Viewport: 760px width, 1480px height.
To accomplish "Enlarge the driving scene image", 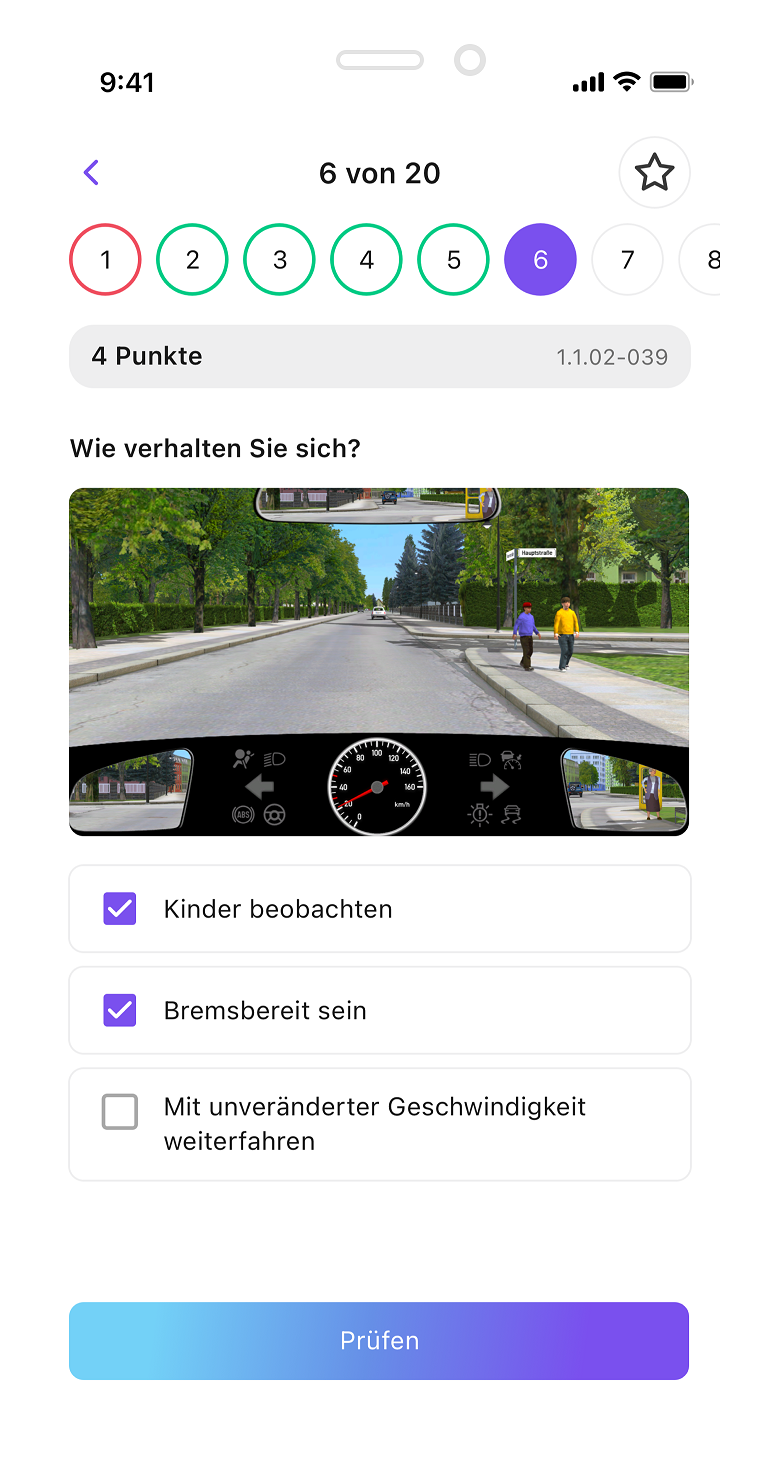I will point(379,661).
